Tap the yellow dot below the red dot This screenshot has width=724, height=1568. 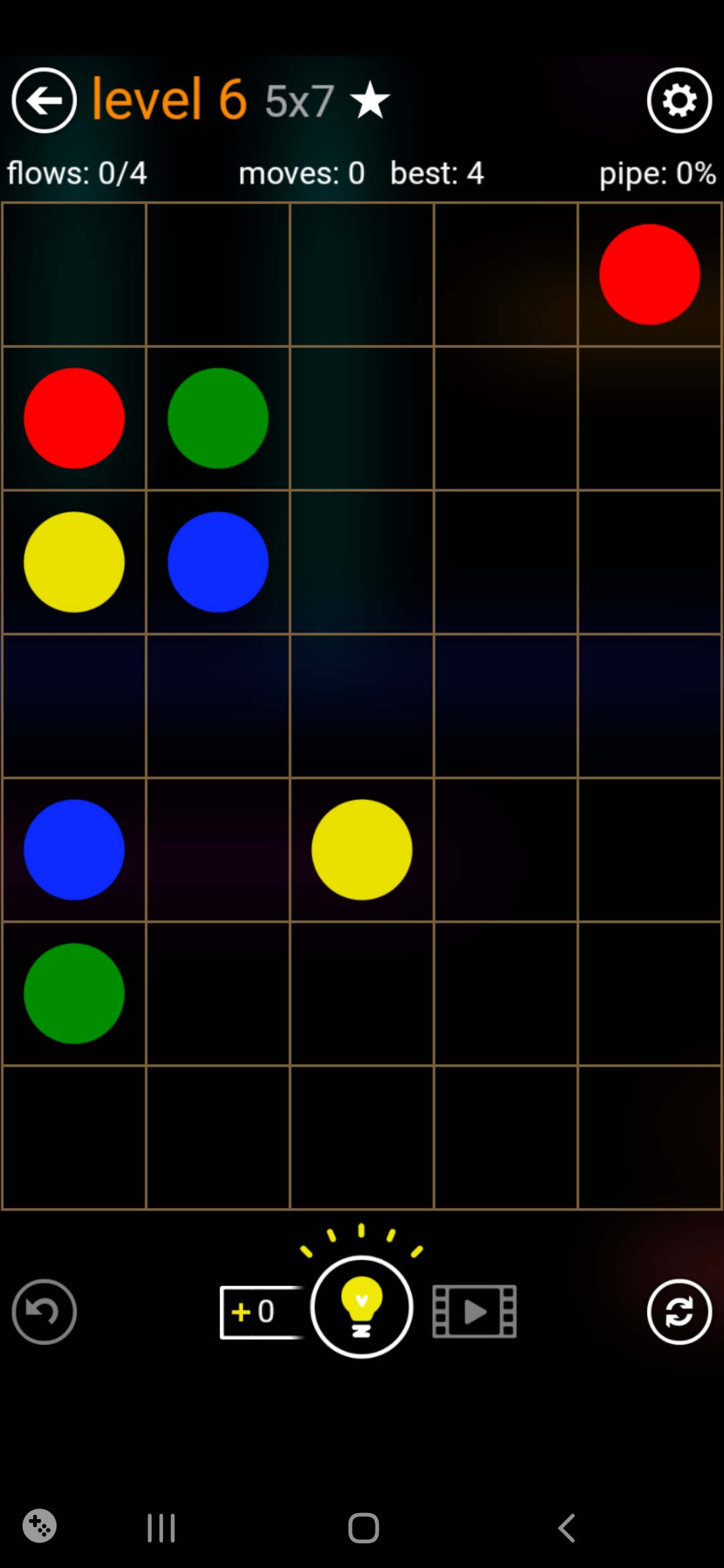tap(74, 562)
